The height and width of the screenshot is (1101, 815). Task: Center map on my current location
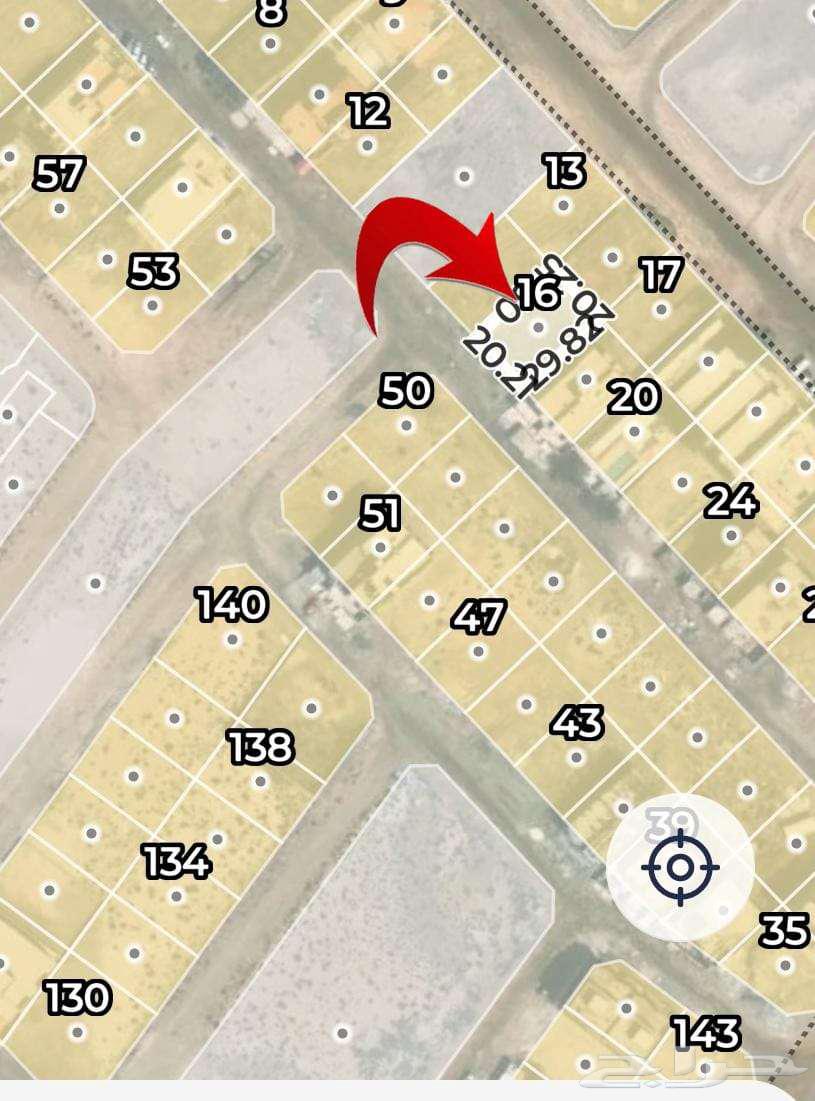pos(680,866)
